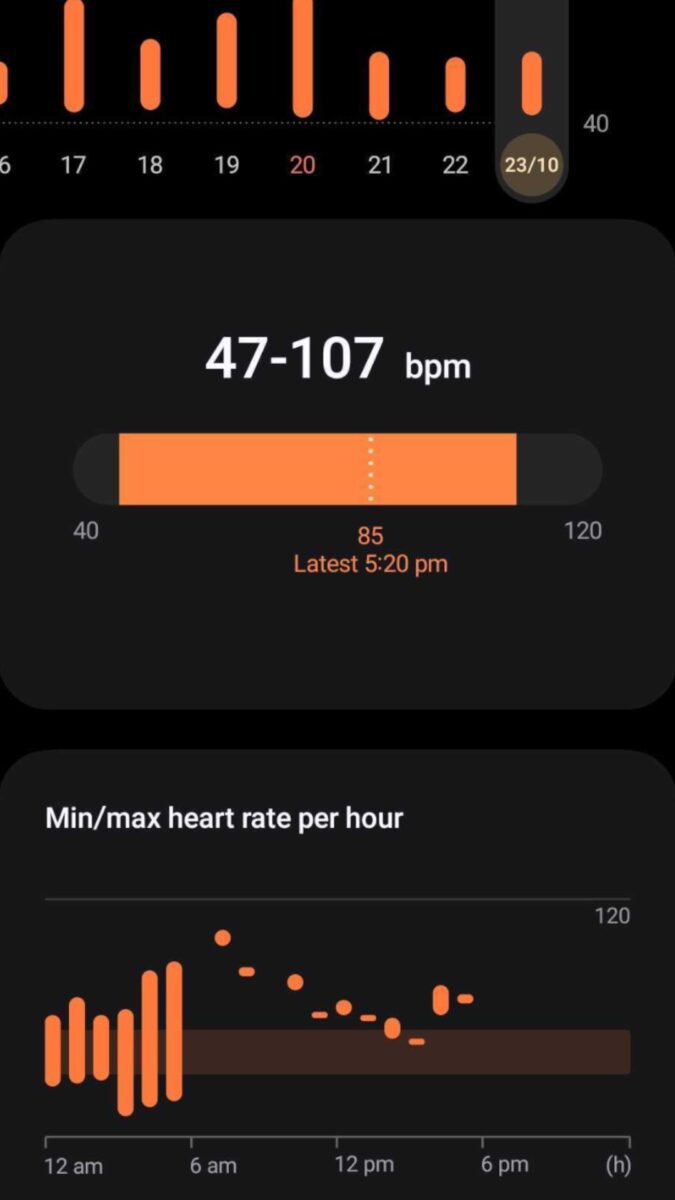The width and height of the screenshot is (675, 1200).
Task: Choose day 19 in the daily chart
Action: 227,164
